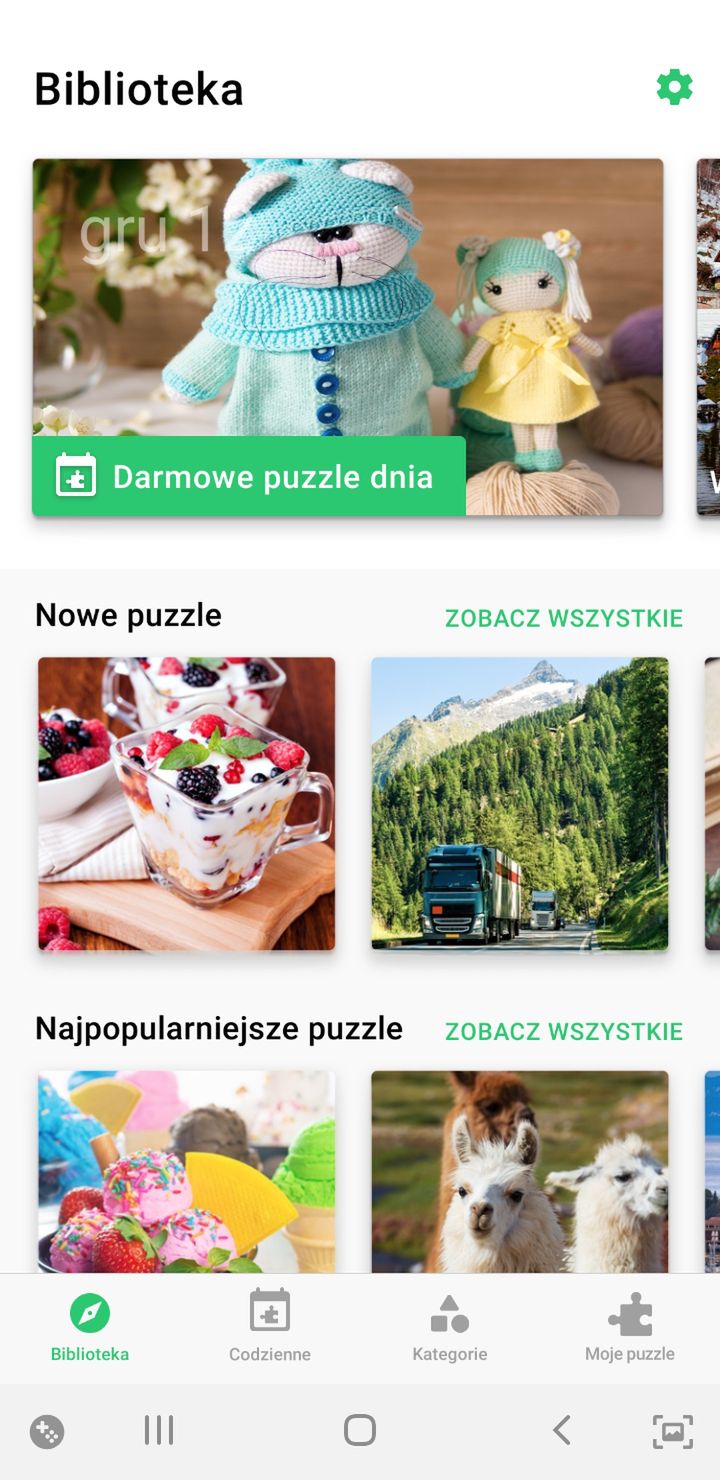The width and height of the screenshot is (720, 1480).
Task: Open the llamas puzzle
Action: click(520, 1171)
